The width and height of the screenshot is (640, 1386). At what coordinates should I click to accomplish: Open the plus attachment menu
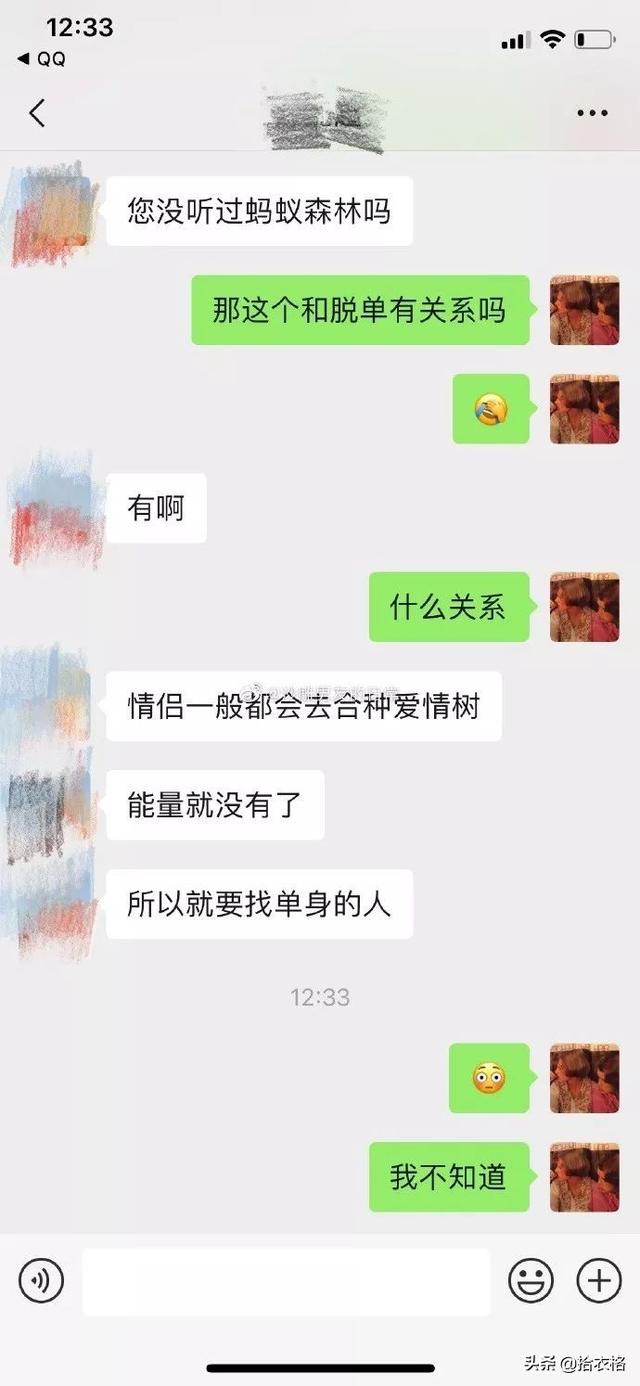[599, 1280]
